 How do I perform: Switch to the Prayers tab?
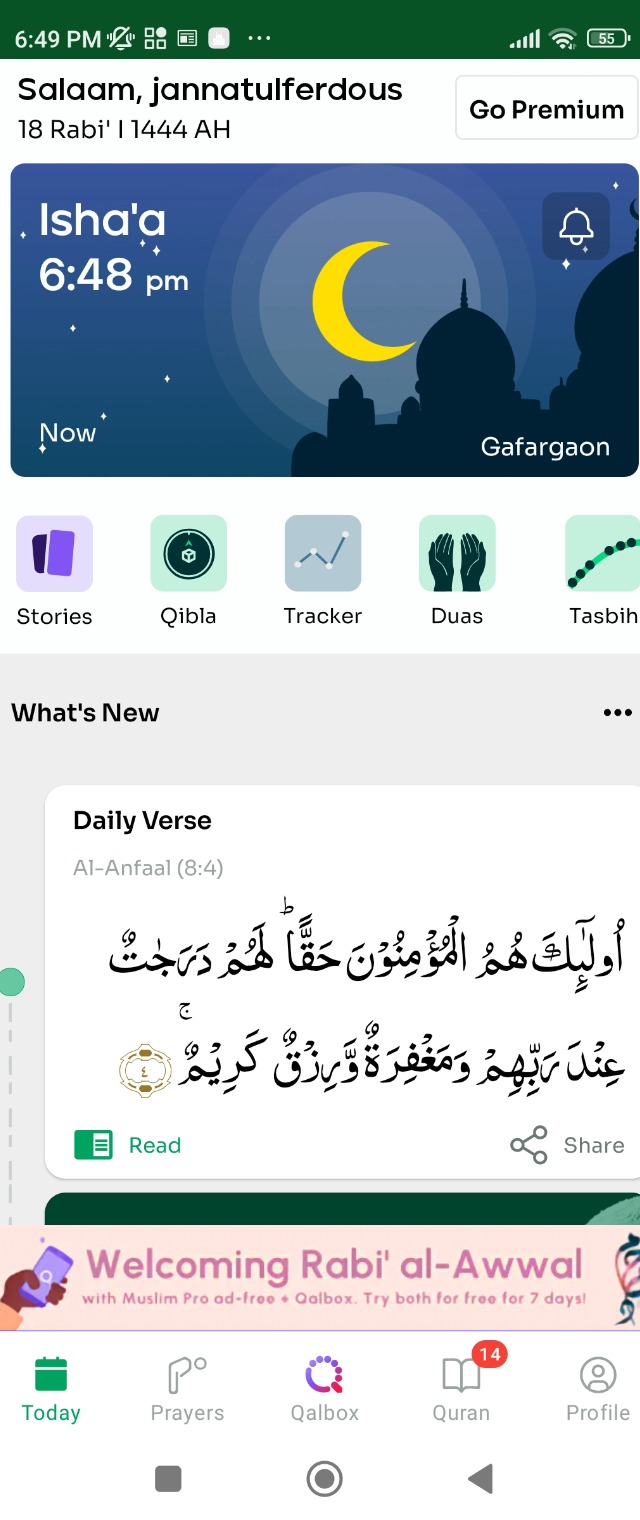[x=187, y=1388]
